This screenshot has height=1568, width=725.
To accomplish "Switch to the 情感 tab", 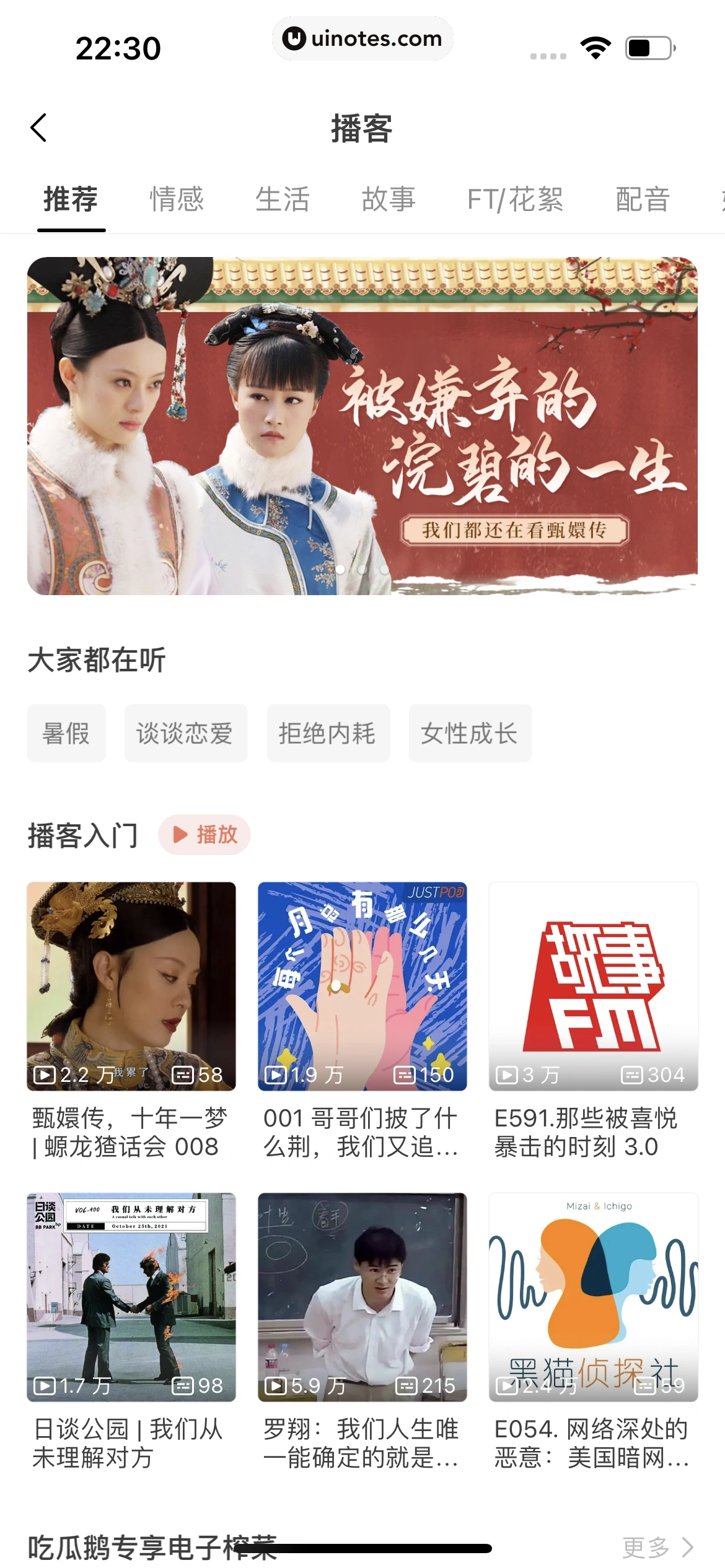I will (x=178, y=199).
